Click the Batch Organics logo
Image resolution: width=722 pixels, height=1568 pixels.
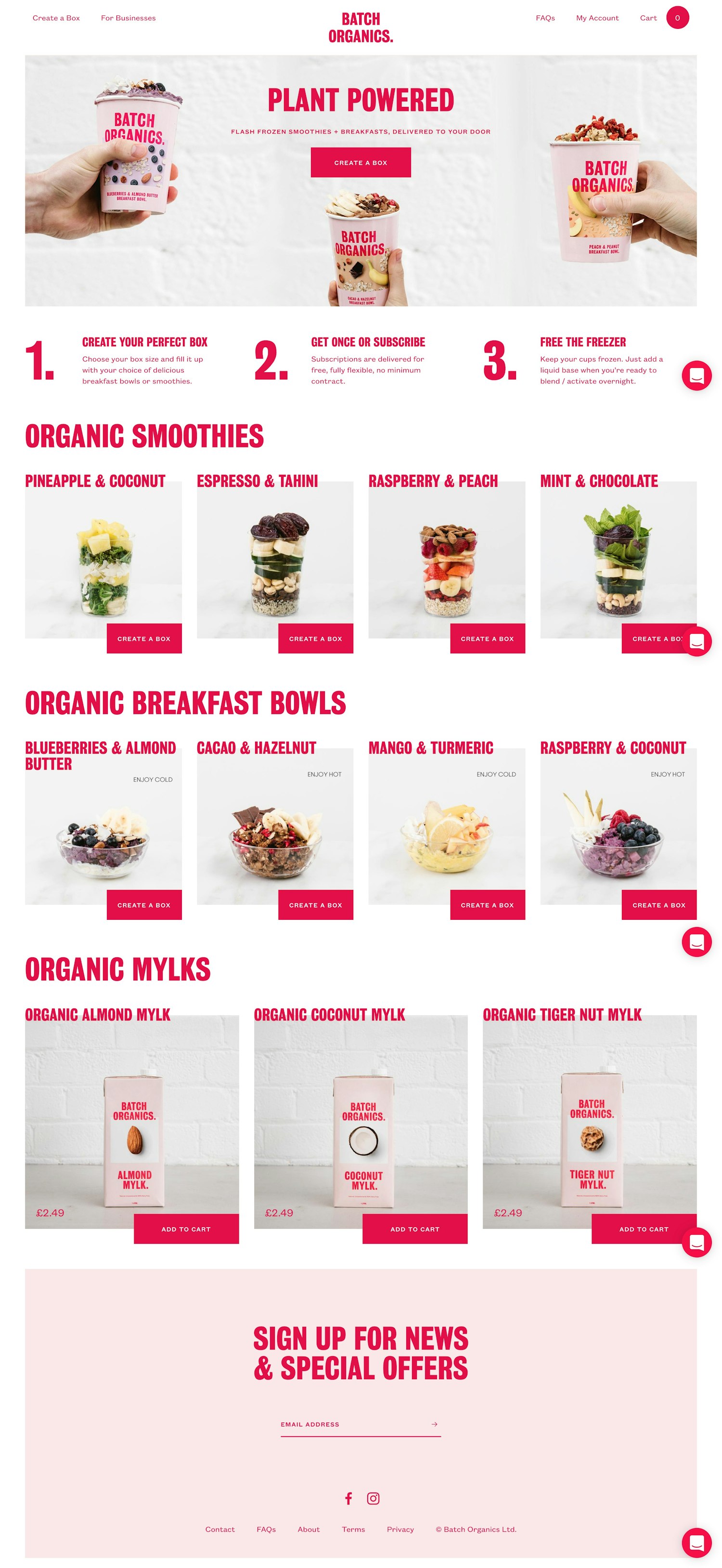361,27
